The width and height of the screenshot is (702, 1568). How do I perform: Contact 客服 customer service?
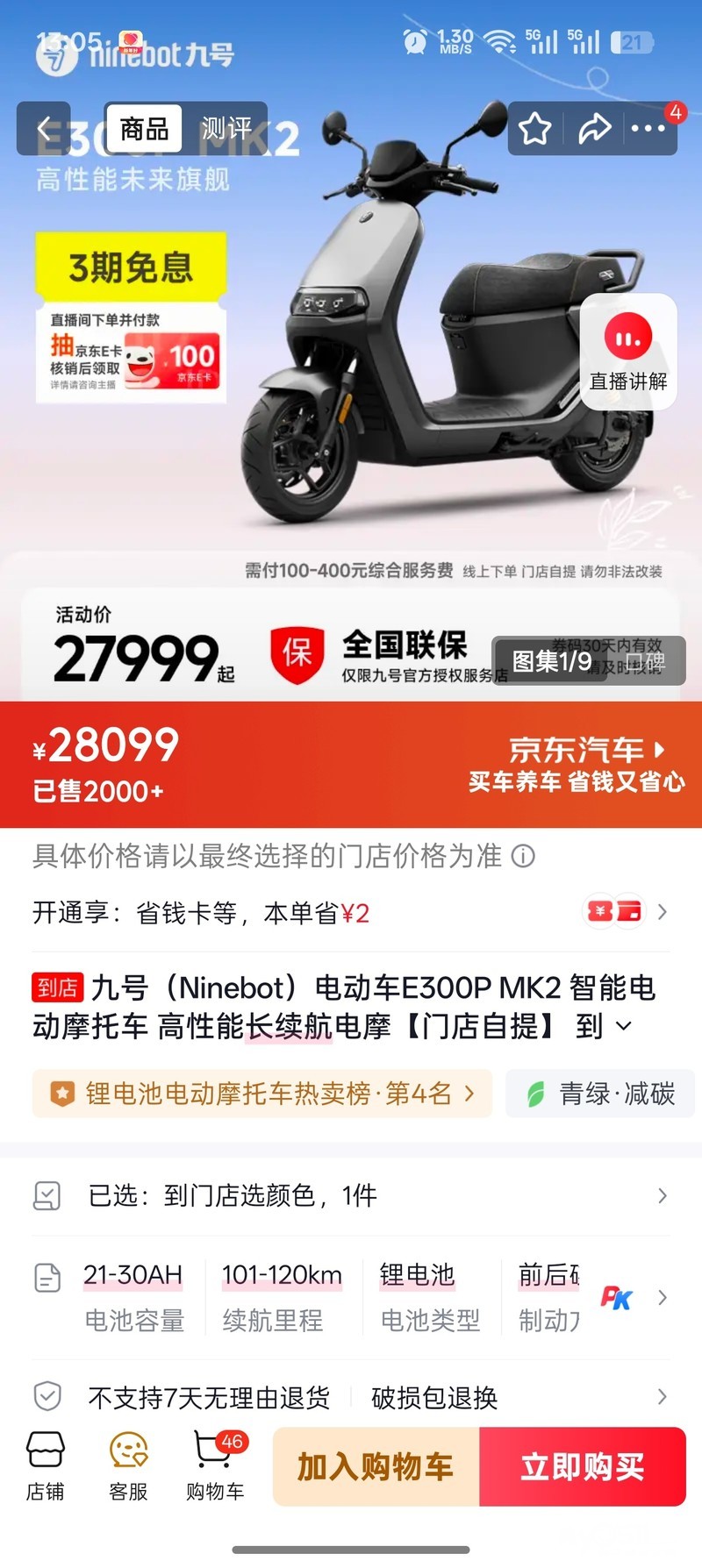point(128,1466)
